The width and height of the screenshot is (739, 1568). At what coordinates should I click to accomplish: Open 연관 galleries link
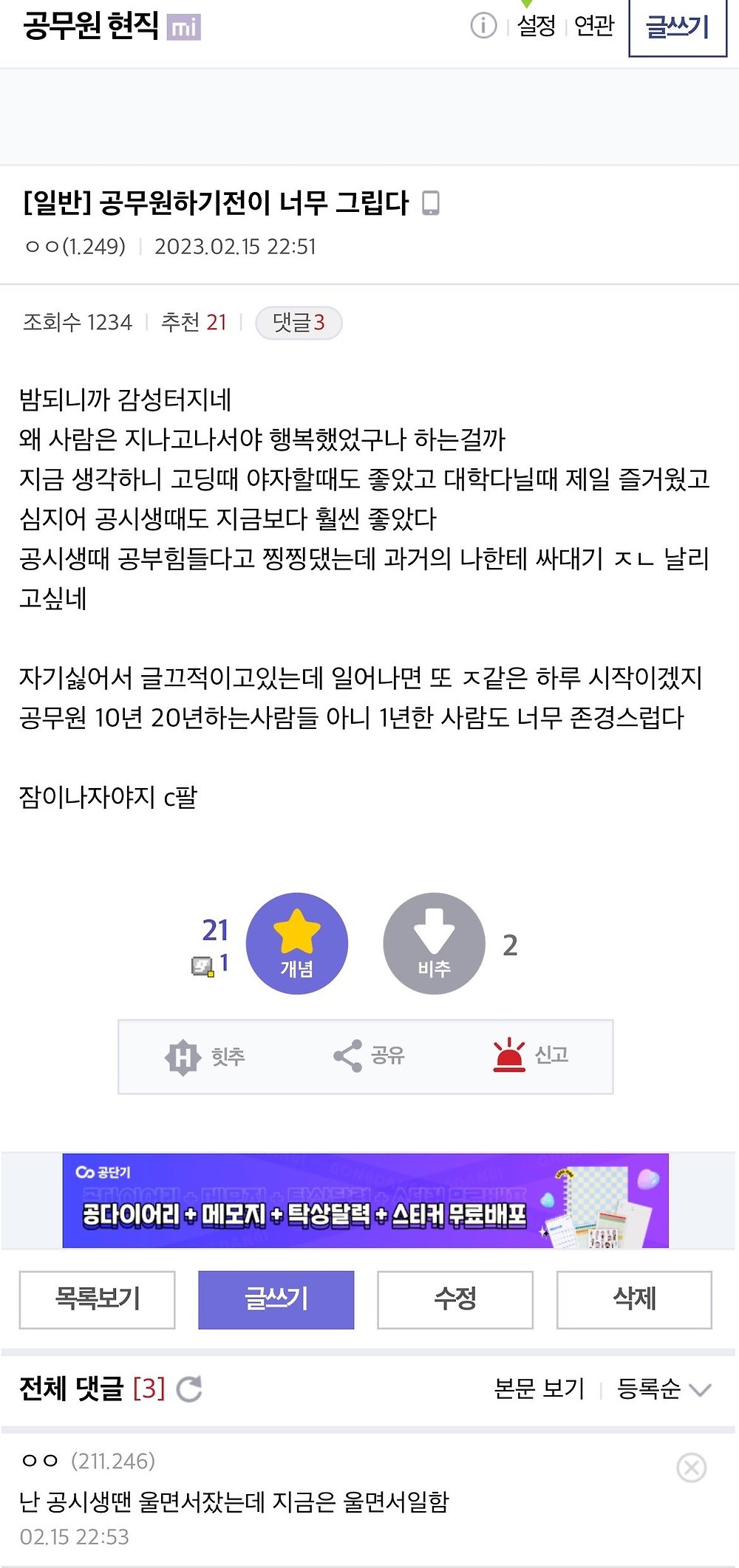point(594,26)
